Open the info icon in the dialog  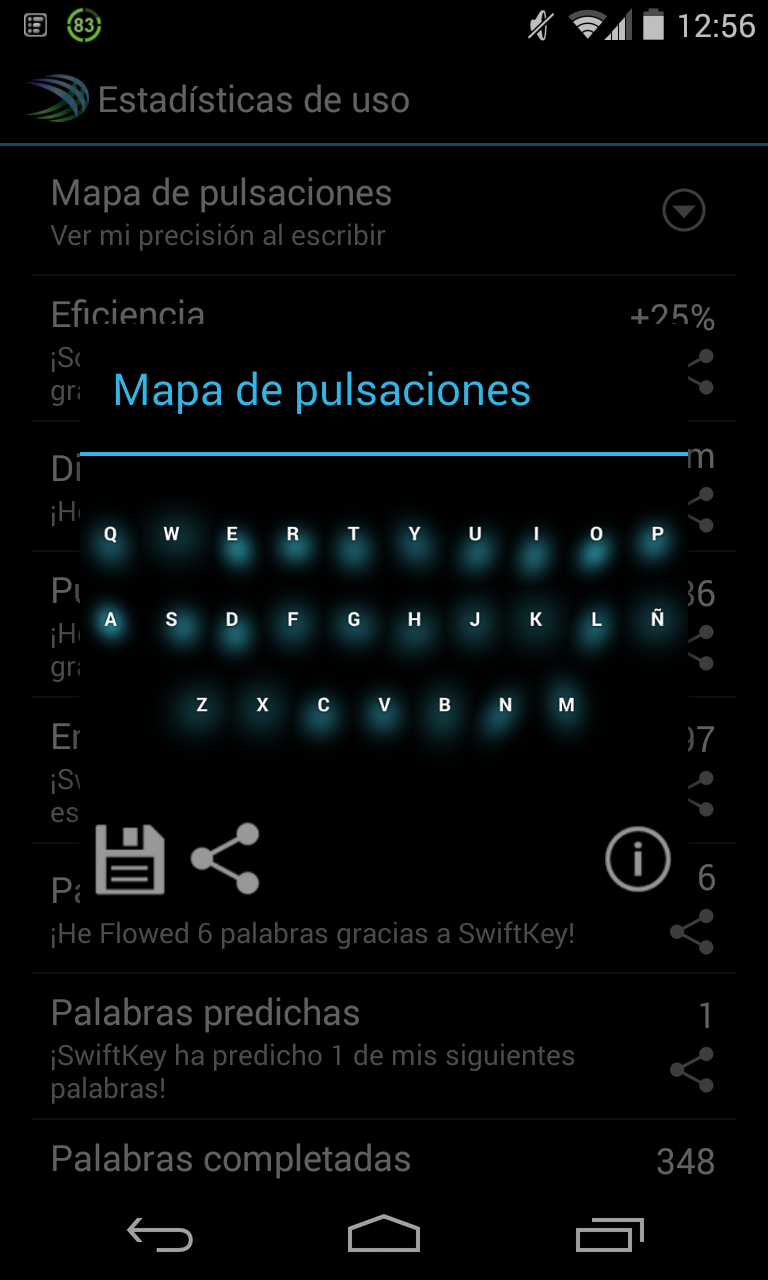[637, 858]
